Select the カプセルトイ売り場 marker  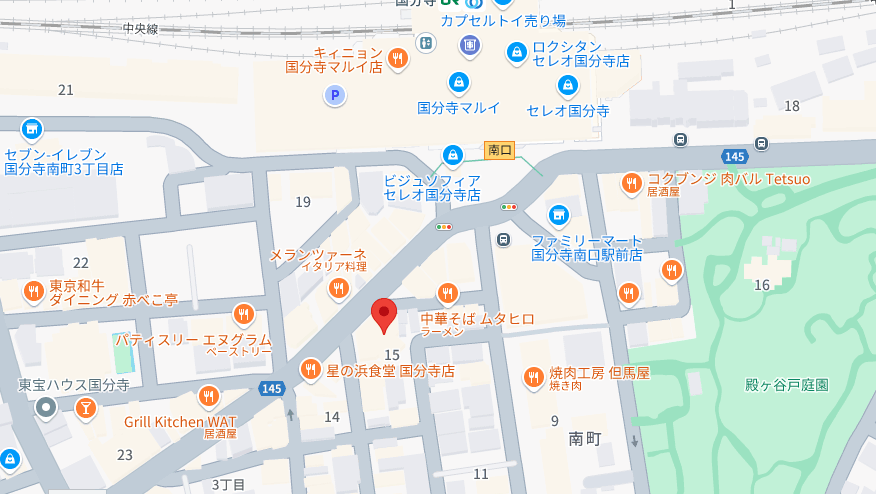coord(470,44)
